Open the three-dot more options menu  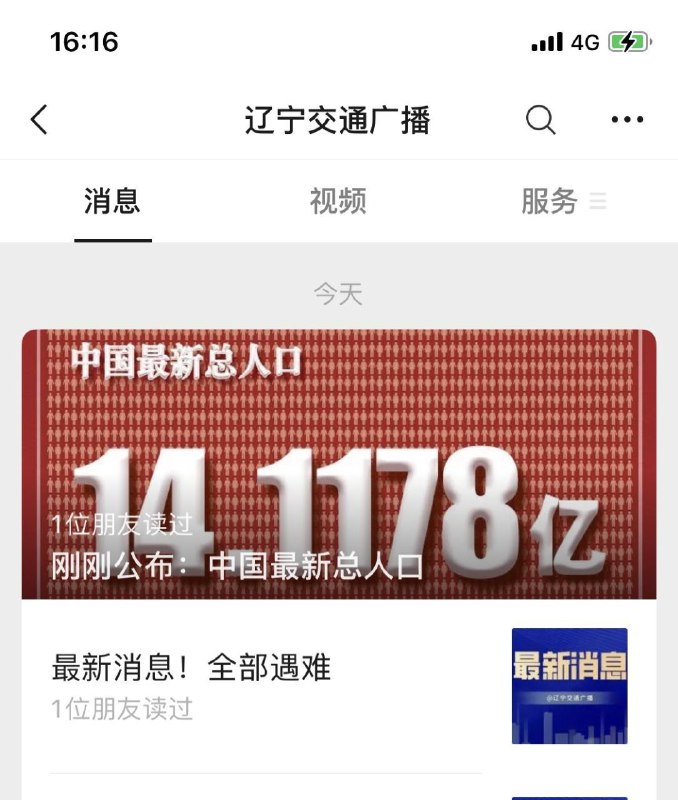(x=627, y=120)
